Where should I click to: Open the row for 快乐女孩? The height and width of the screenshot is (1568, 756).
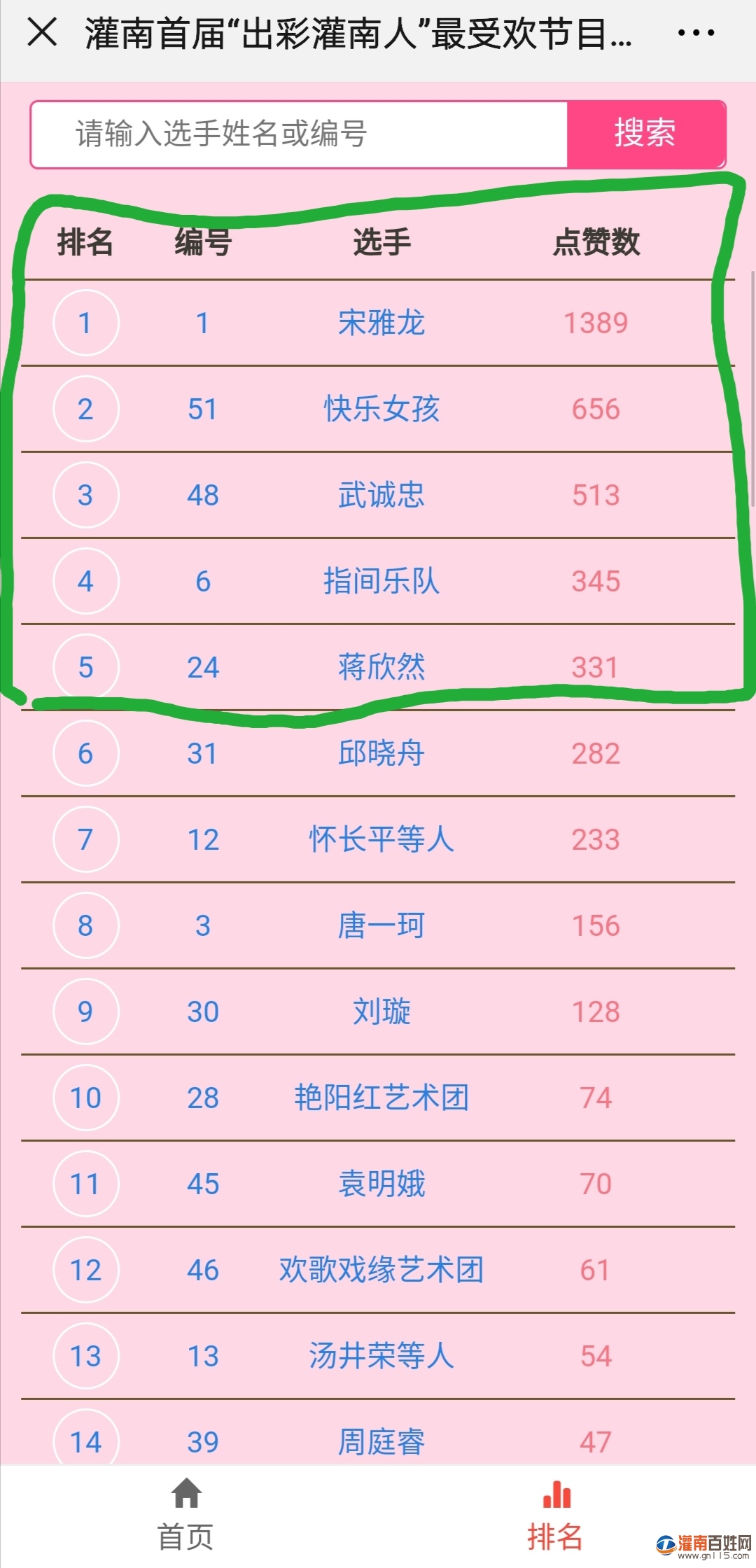381,409
